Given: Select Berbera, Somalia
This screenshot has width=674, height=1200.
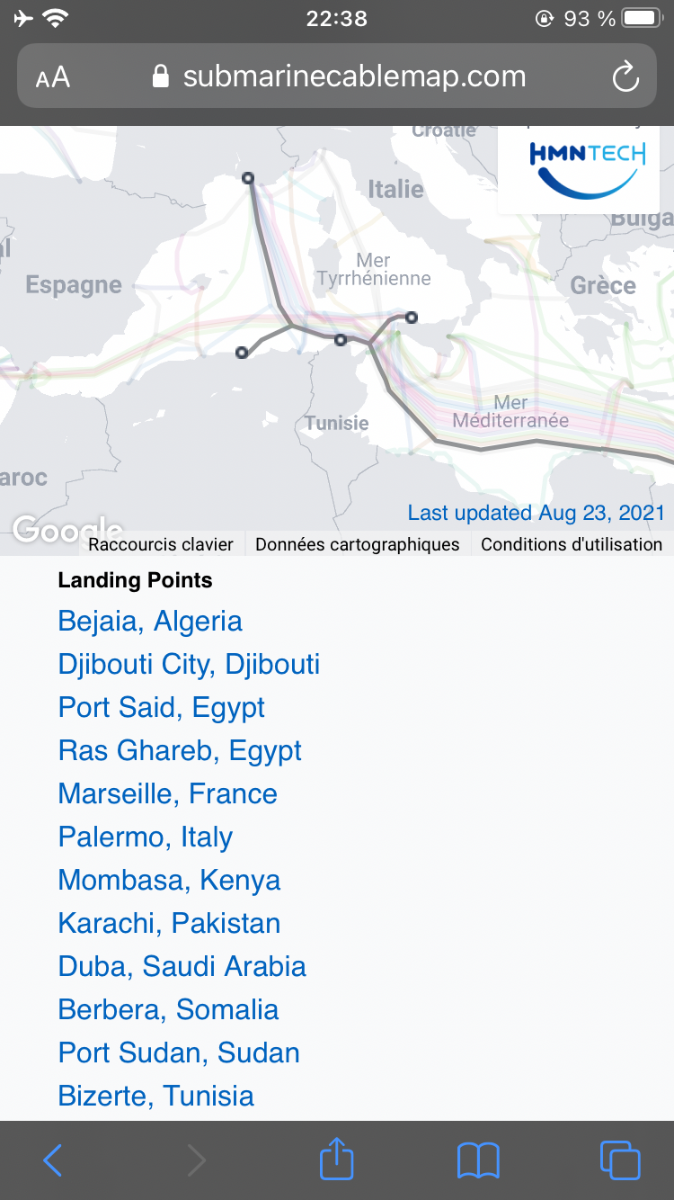Looking at the screenshot, I should (168, 1009).
